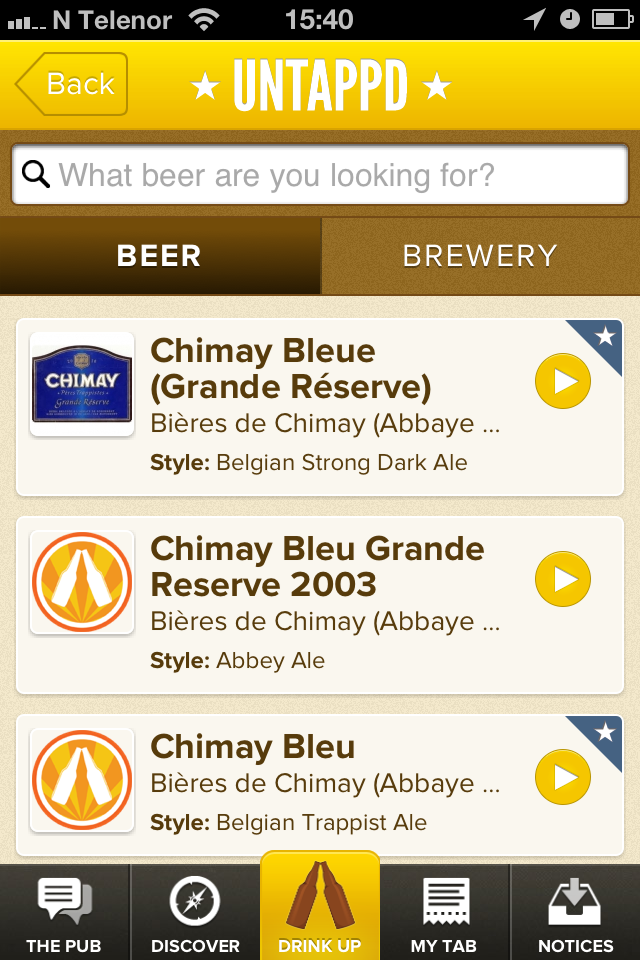Open The Pub tab

65,913
